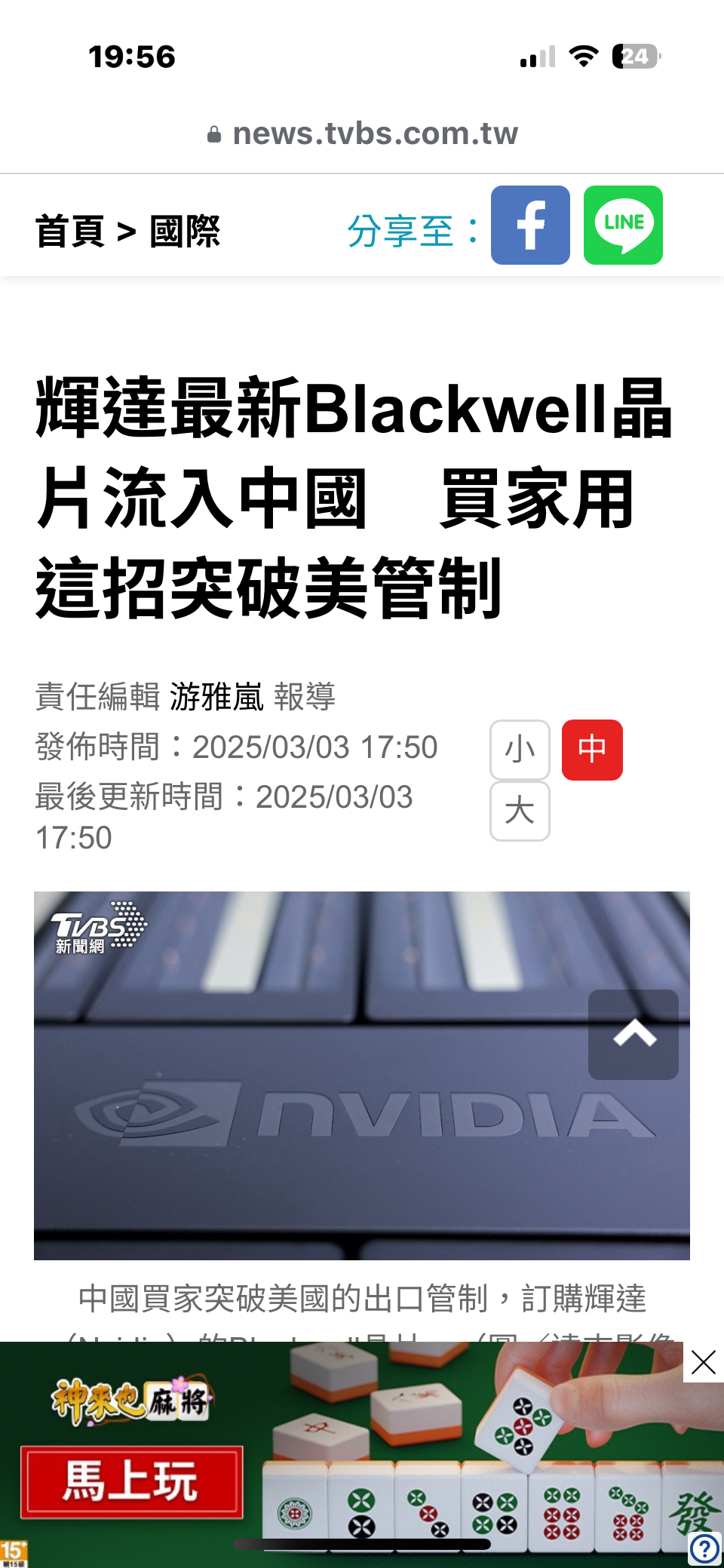Open author 游雅嵐's page
724x1568 pixels.
point(216,696)
